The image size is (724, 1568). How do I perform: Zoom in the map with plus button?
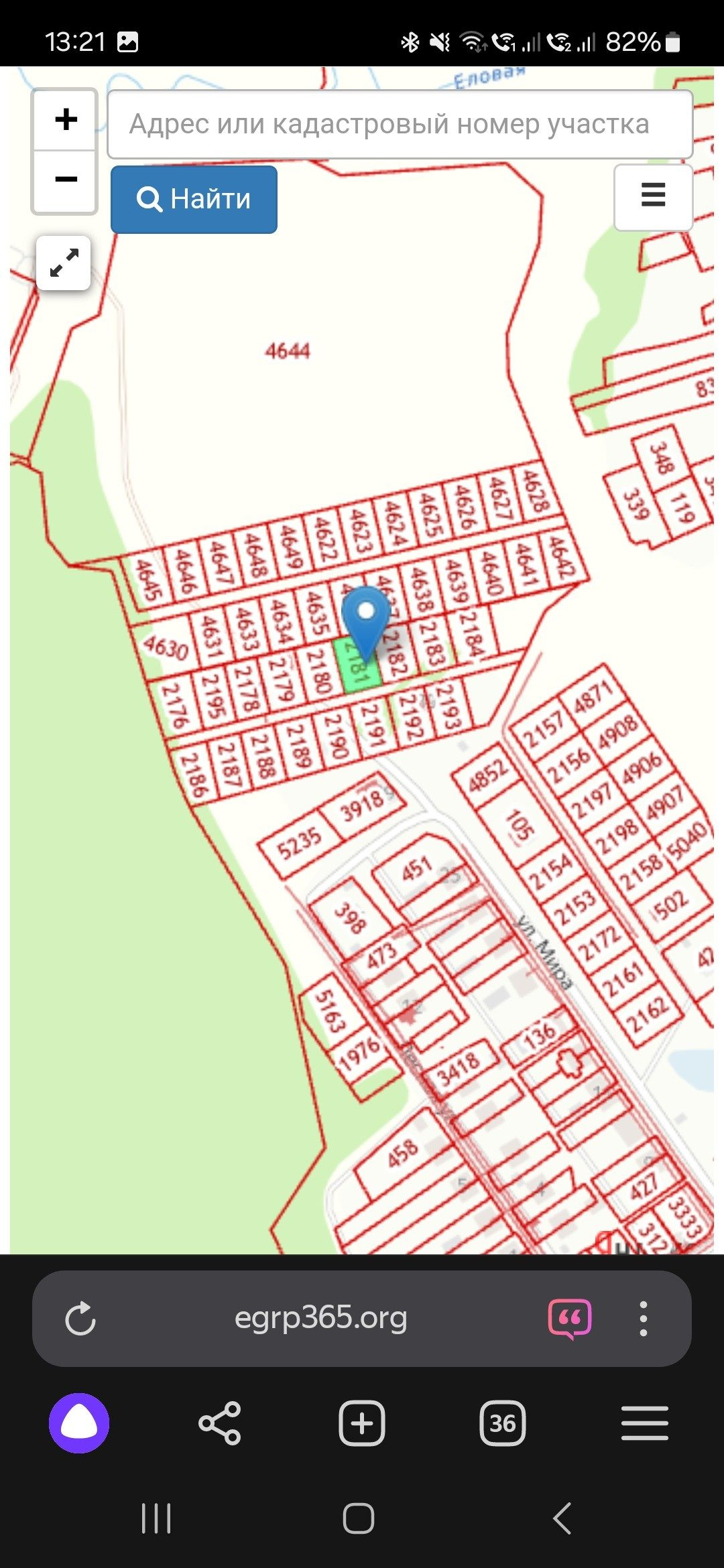click(65, 120)
